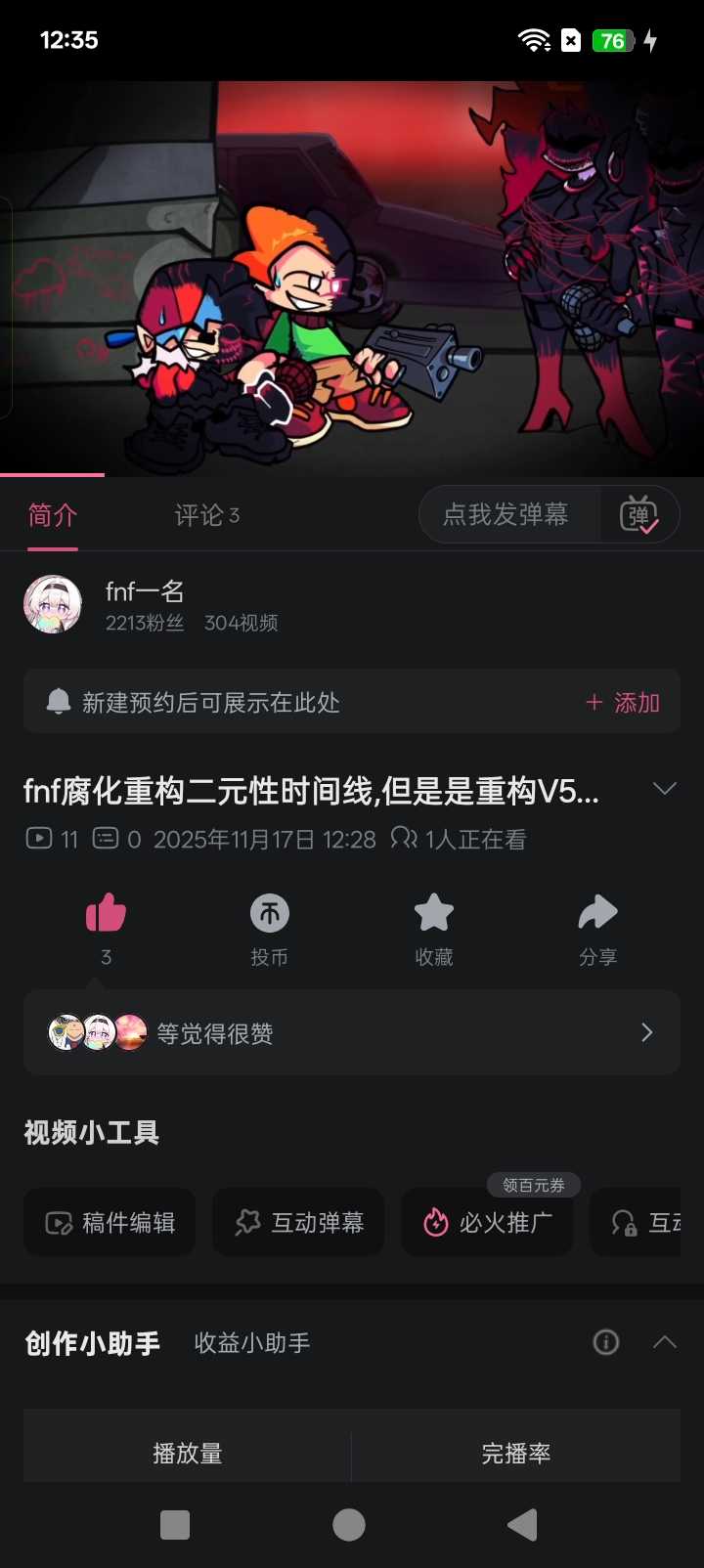This screenshot has width=704, height=1568.
Task: Collapse the 创作小助手 panel
Action: 665,1342
